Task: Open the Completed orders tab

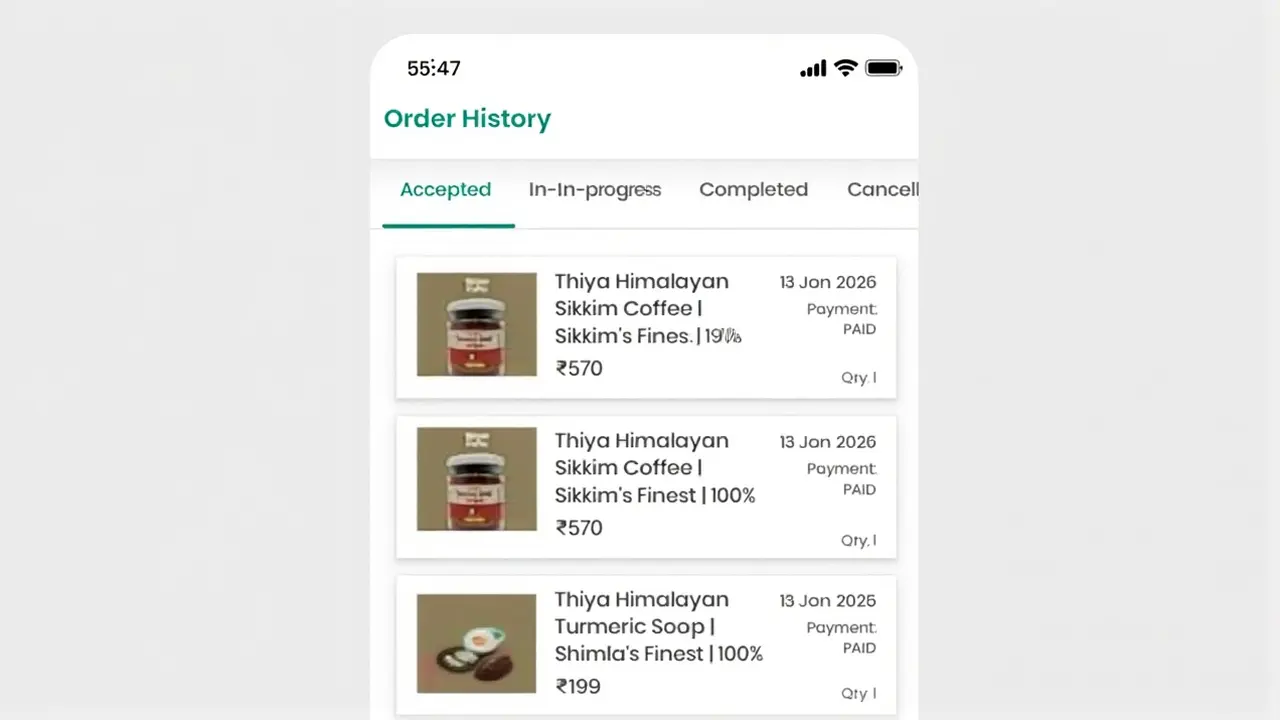Action: (753, 190)
